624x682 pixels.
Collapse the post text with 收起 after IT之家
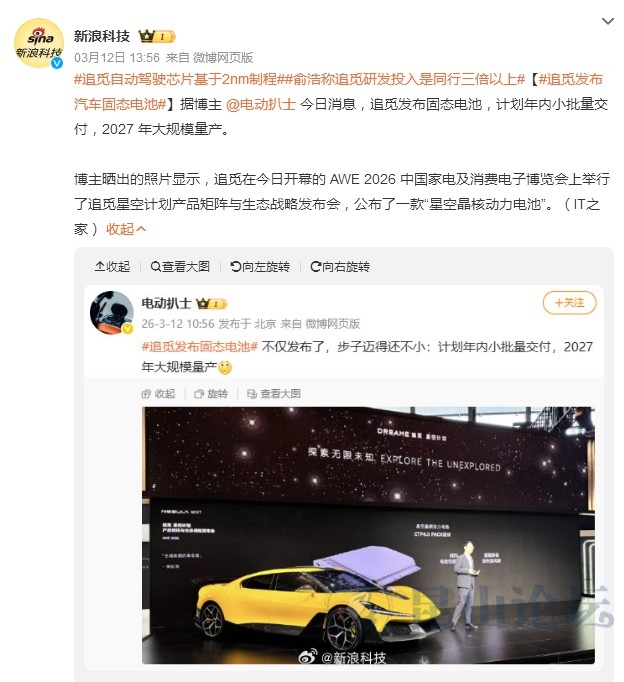[127, 229]
